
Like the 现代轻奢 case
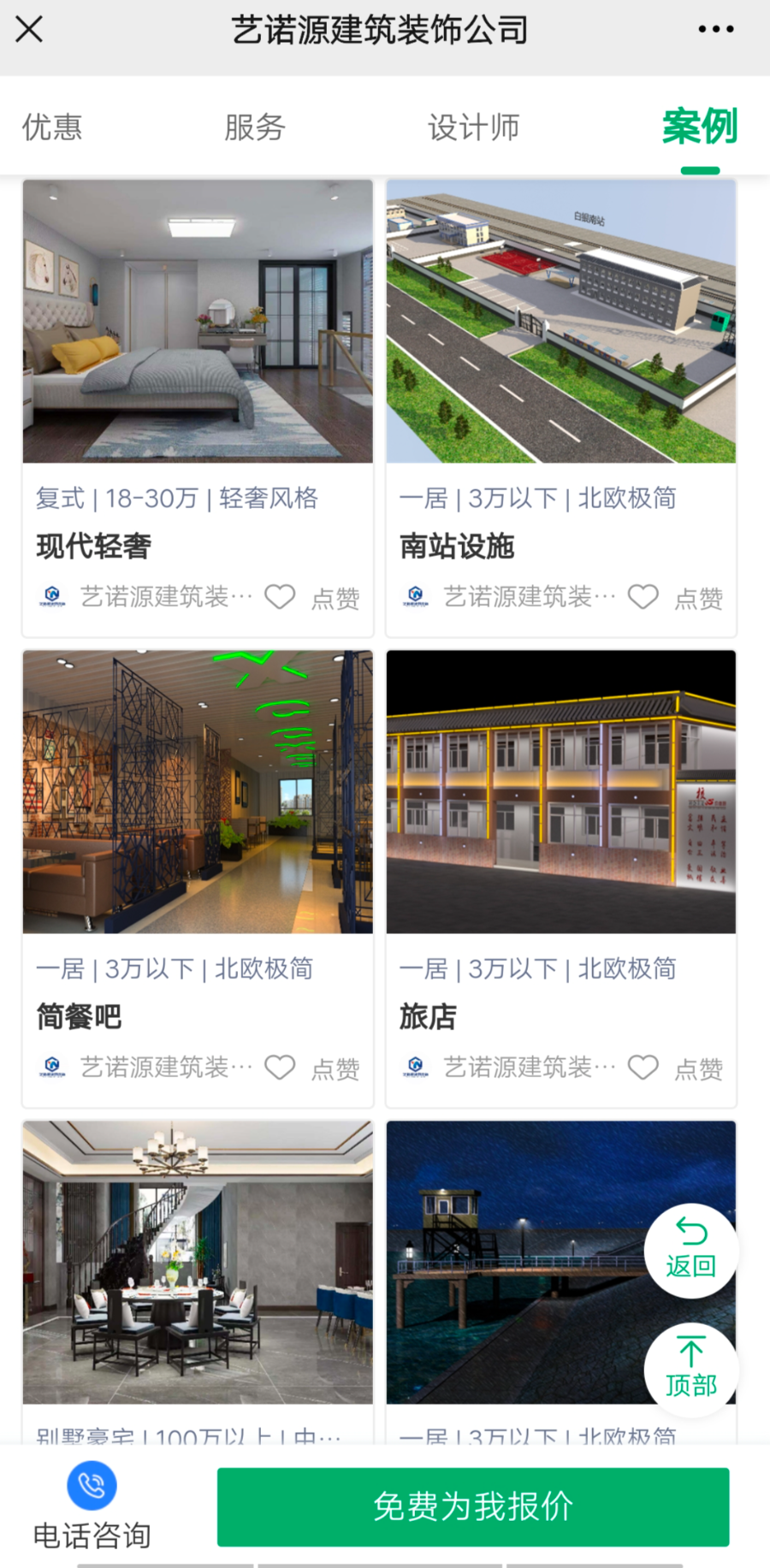281,597
